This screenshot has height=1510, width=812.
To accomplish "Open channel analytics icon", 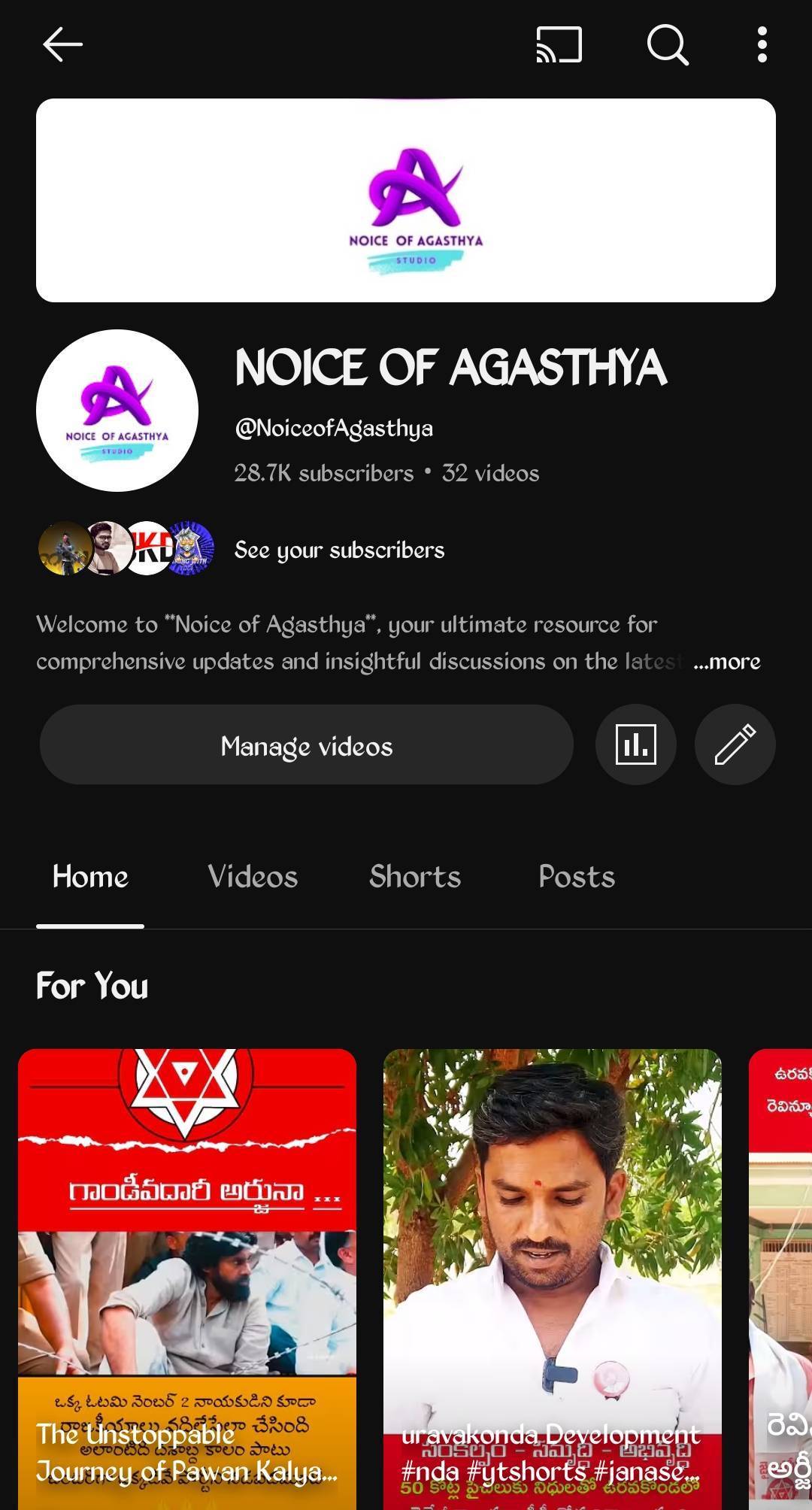I will pyautogui.click(x=635, y=745).
